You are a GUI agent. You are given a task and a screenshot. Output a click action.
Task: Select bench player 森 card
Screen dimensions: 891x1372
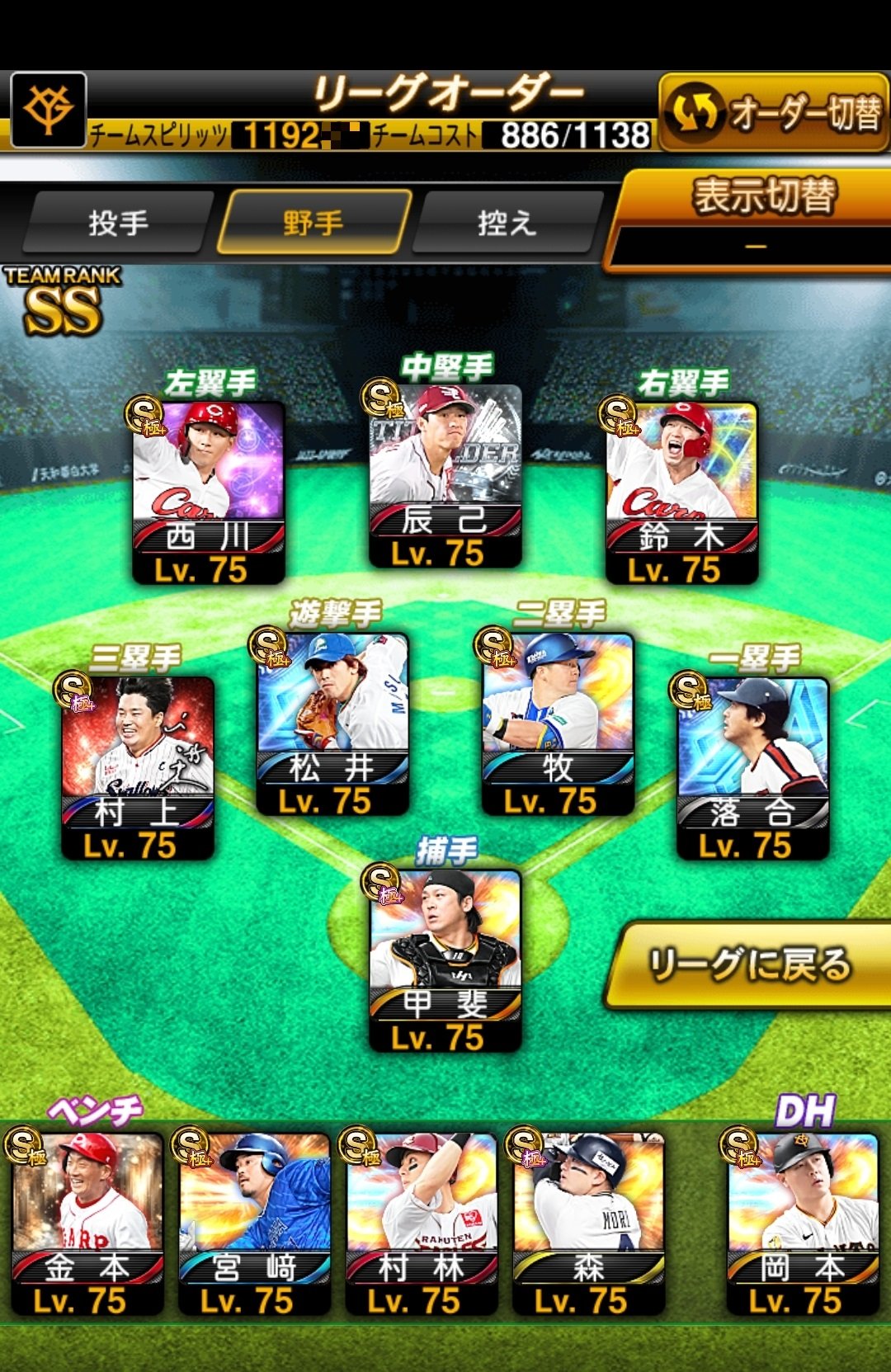coord(588,1223)
